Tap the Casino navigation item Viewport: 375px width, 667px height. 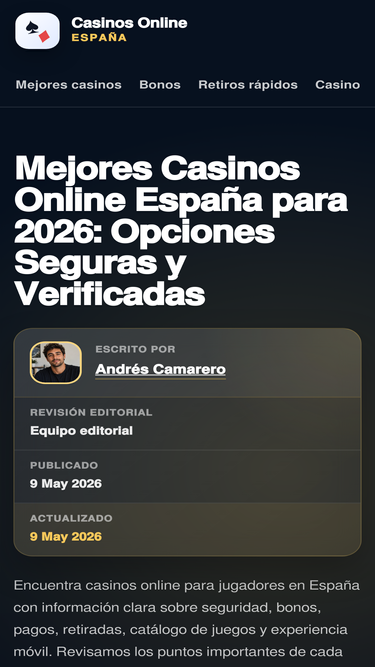pos(338,85)
